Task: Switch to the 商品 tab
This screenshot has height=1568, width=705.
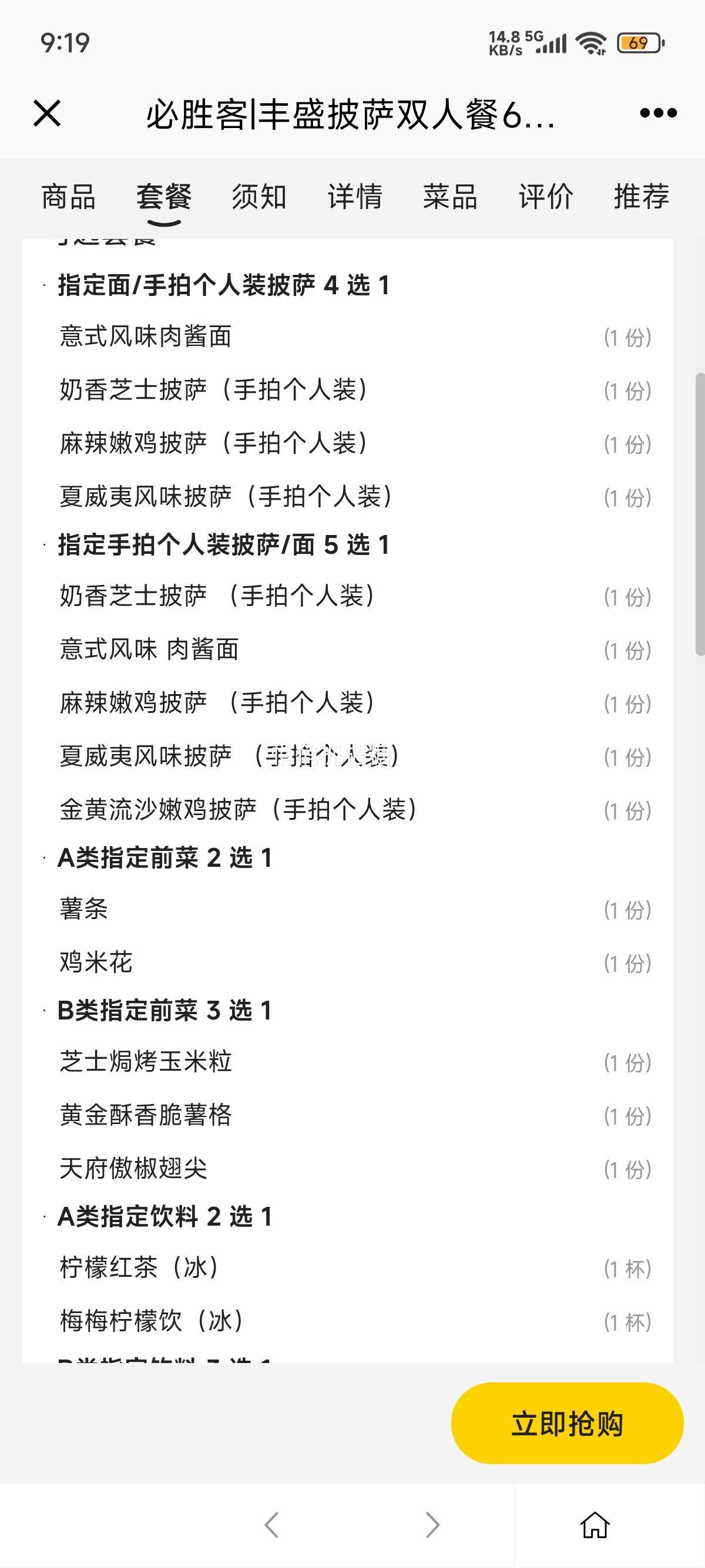Action: pos(68,197)
